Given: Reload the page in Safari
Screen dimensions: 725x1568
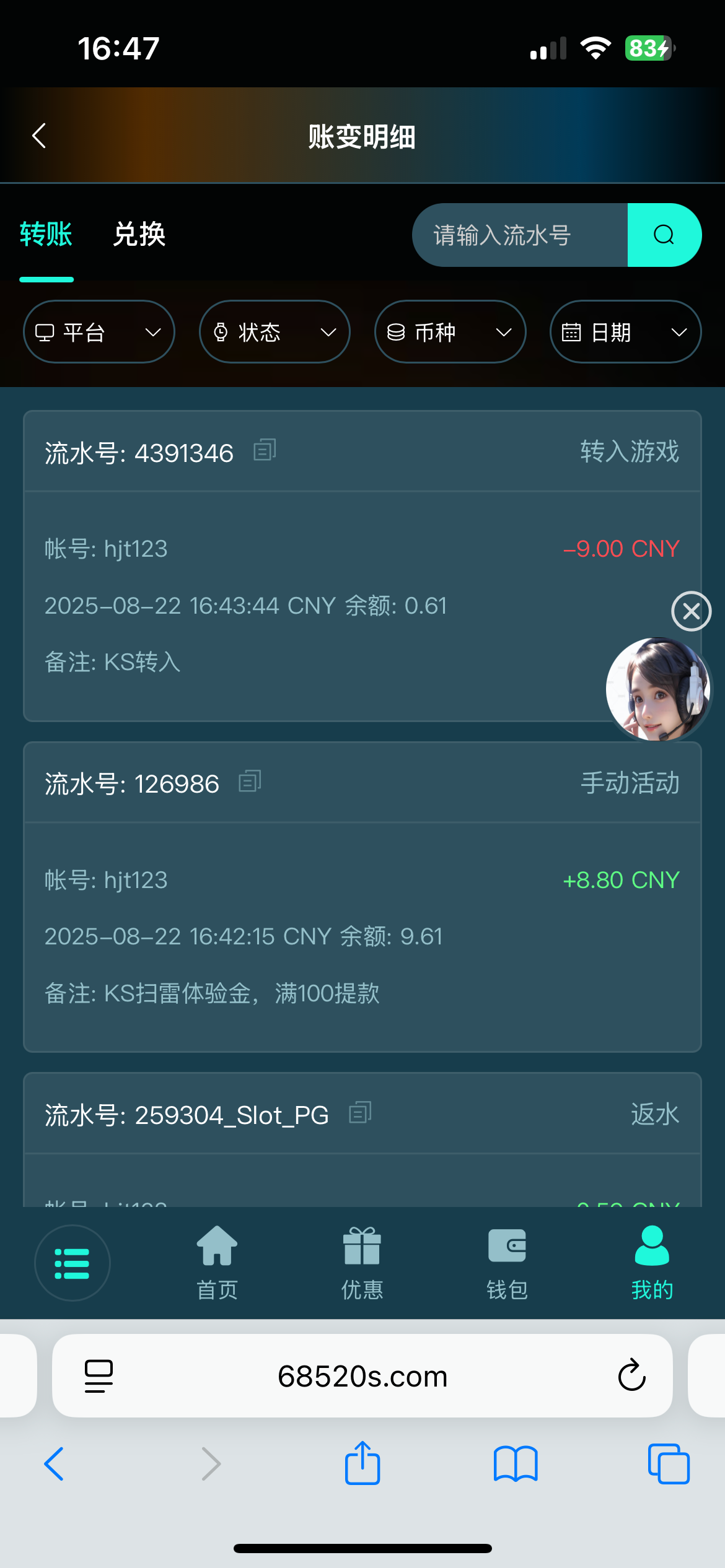Looking at the screenshot, I should [x=631, y=1375].
